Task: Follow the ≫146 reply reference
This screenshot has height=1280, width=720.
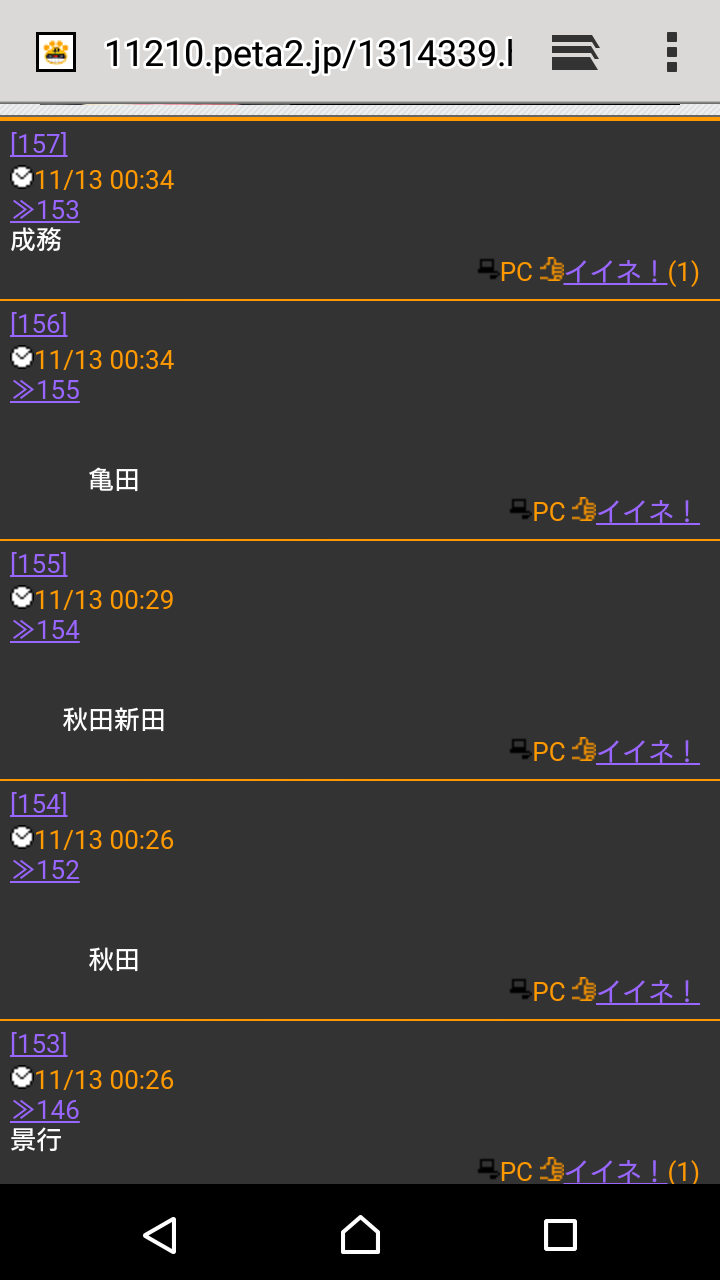Action: tap(45, 1110)
